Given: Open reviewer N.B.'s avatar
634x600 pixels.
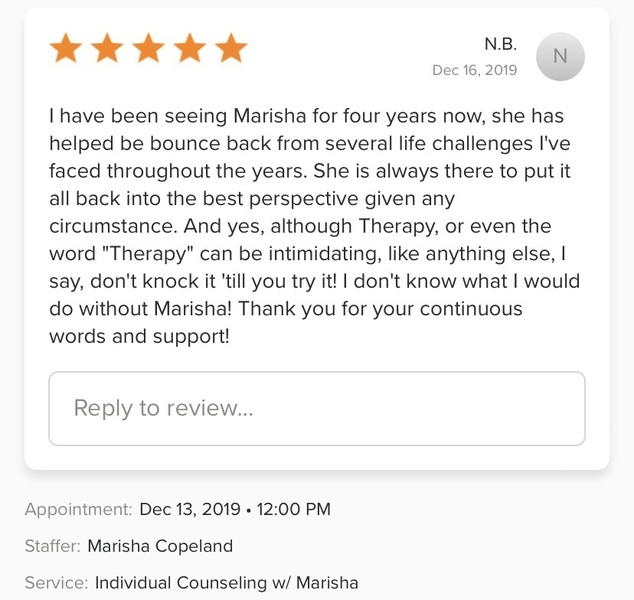Looking at the screenshot, I should [560, 57].
